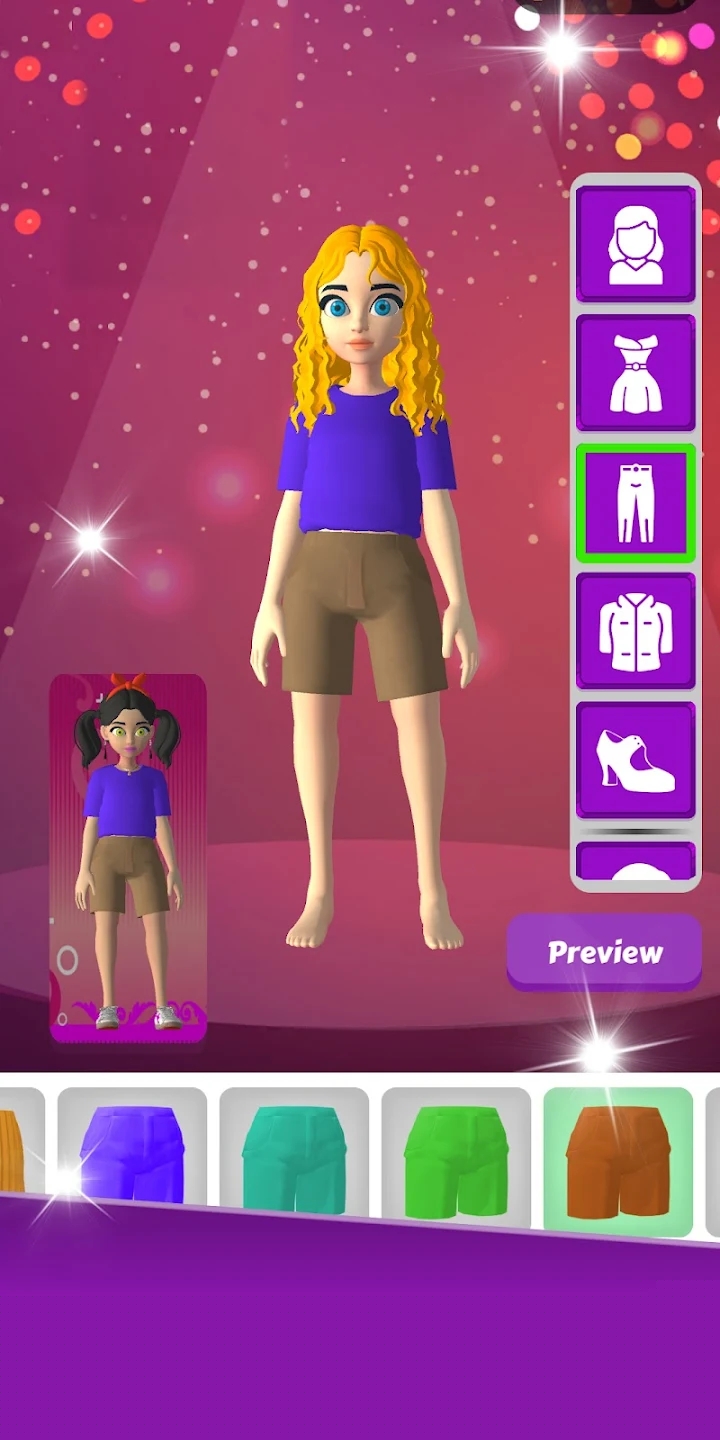Tap the Preview button
The image size is (720, 1440).
click(604, 951)
